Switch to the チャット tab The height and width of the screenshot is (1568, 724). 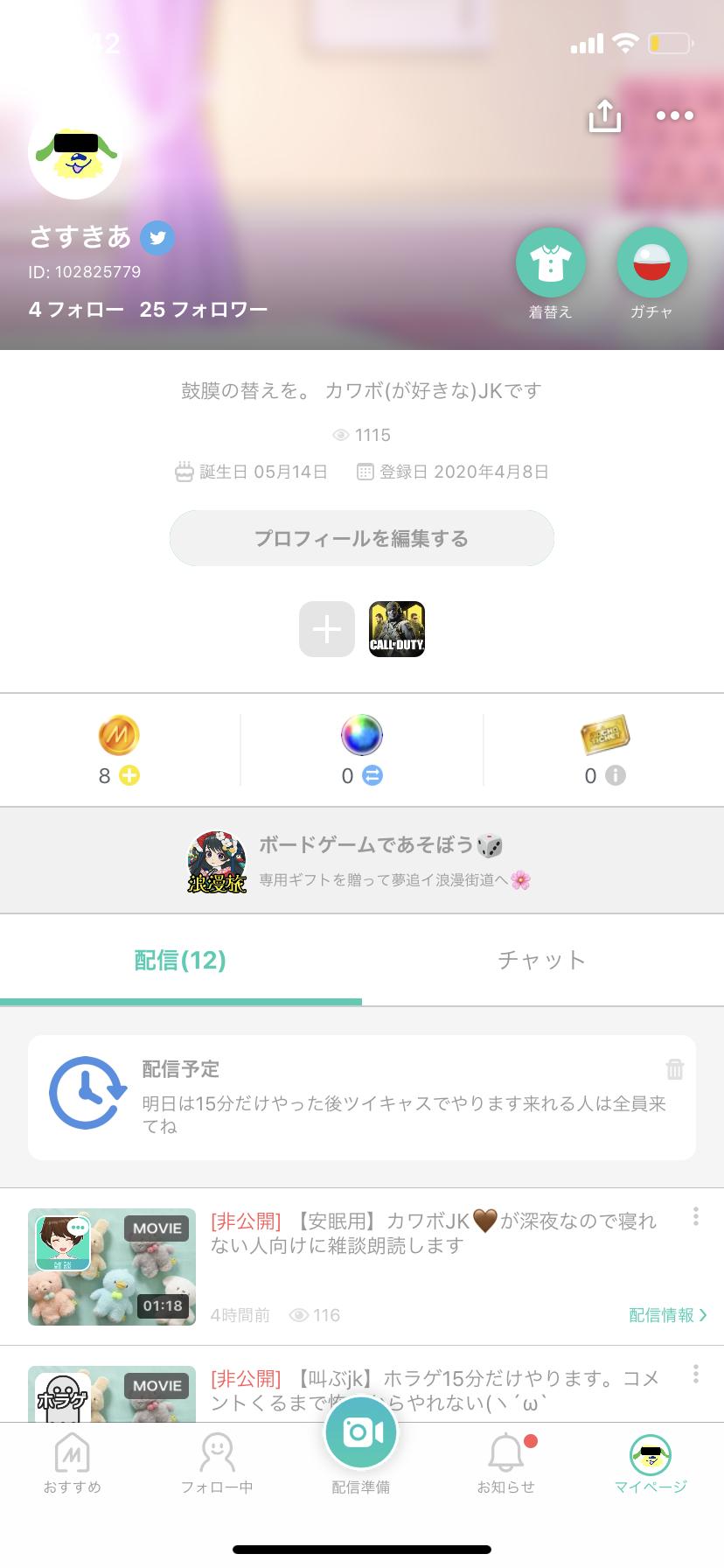click(x=541, y=961)
